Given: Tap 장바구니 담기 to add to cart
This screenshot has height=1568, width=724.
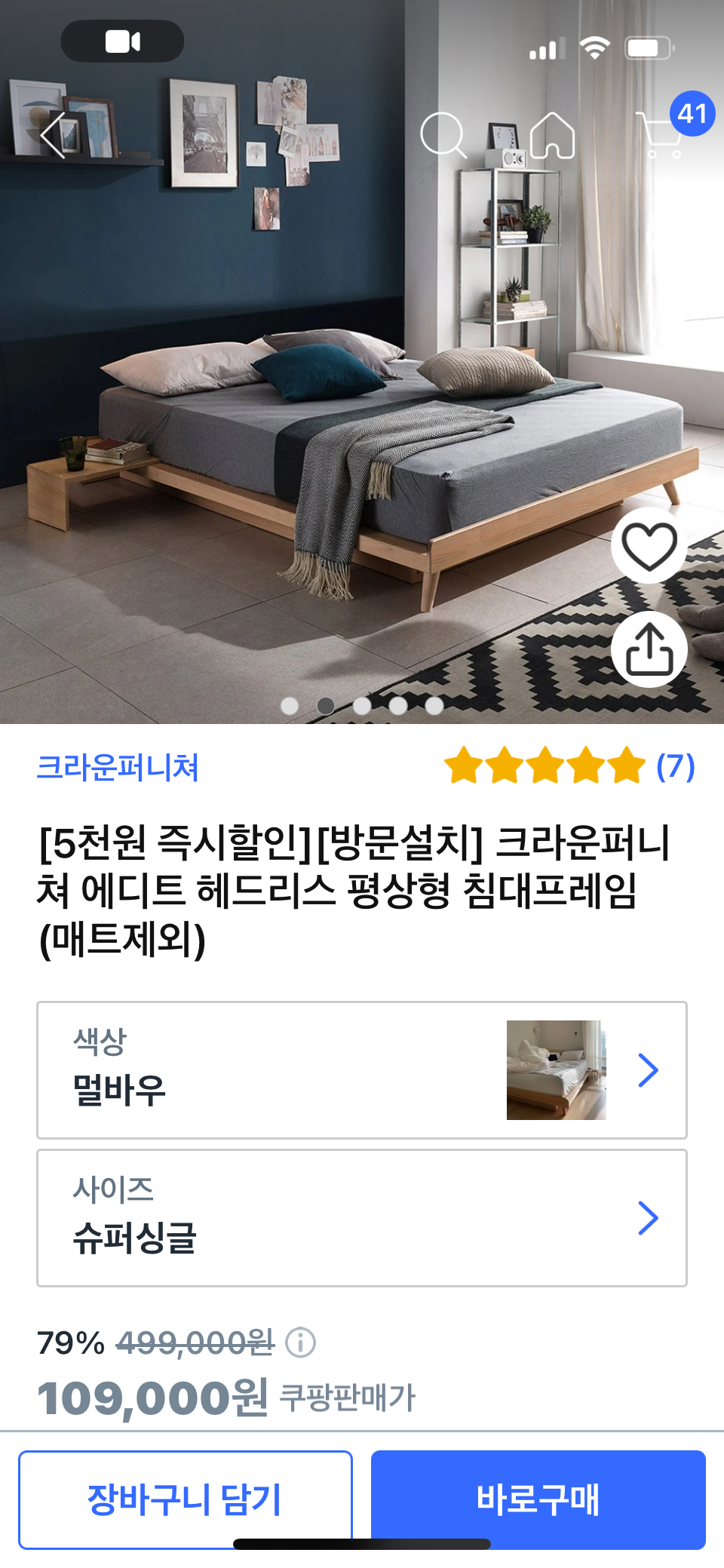Looking at the screenshot, I should point(186,1499).
